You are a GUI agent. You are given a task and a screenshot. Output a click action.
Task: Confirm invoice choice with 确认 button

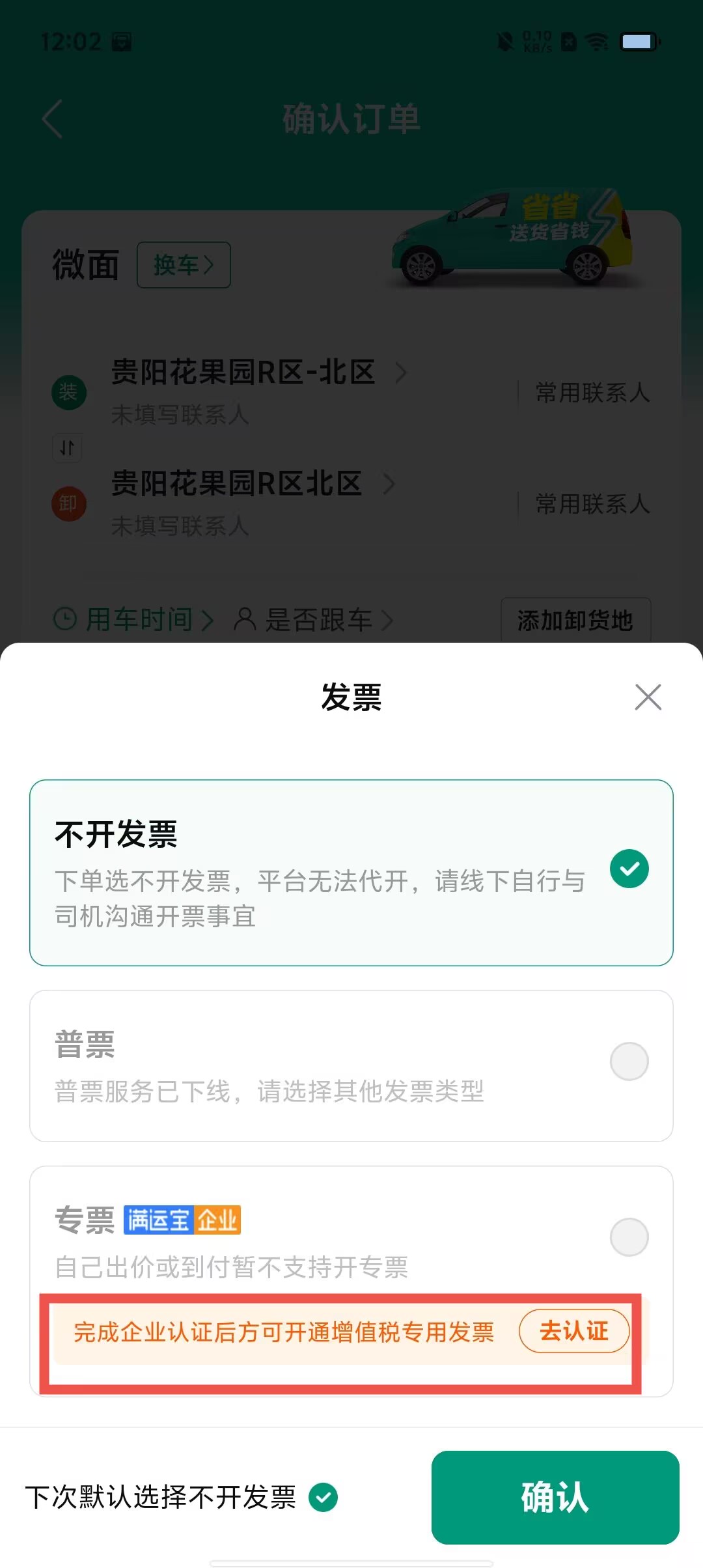(x=555, y=1497)
